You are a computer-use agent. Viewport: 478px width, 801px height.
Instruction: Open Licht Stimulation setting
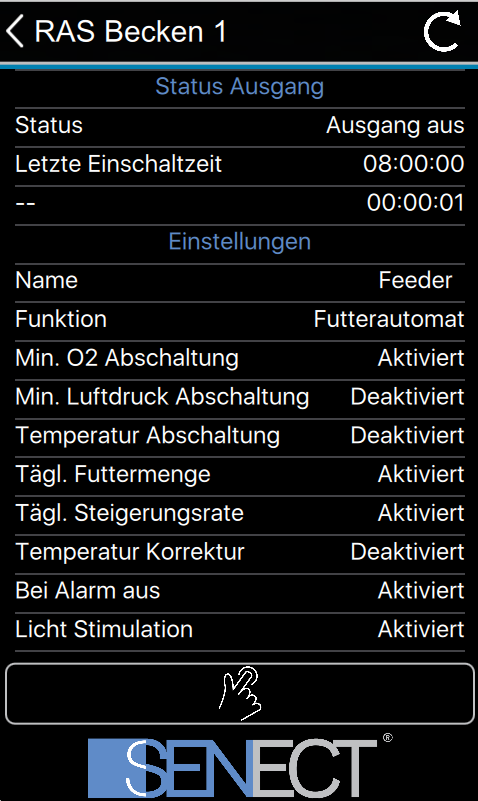240,632
